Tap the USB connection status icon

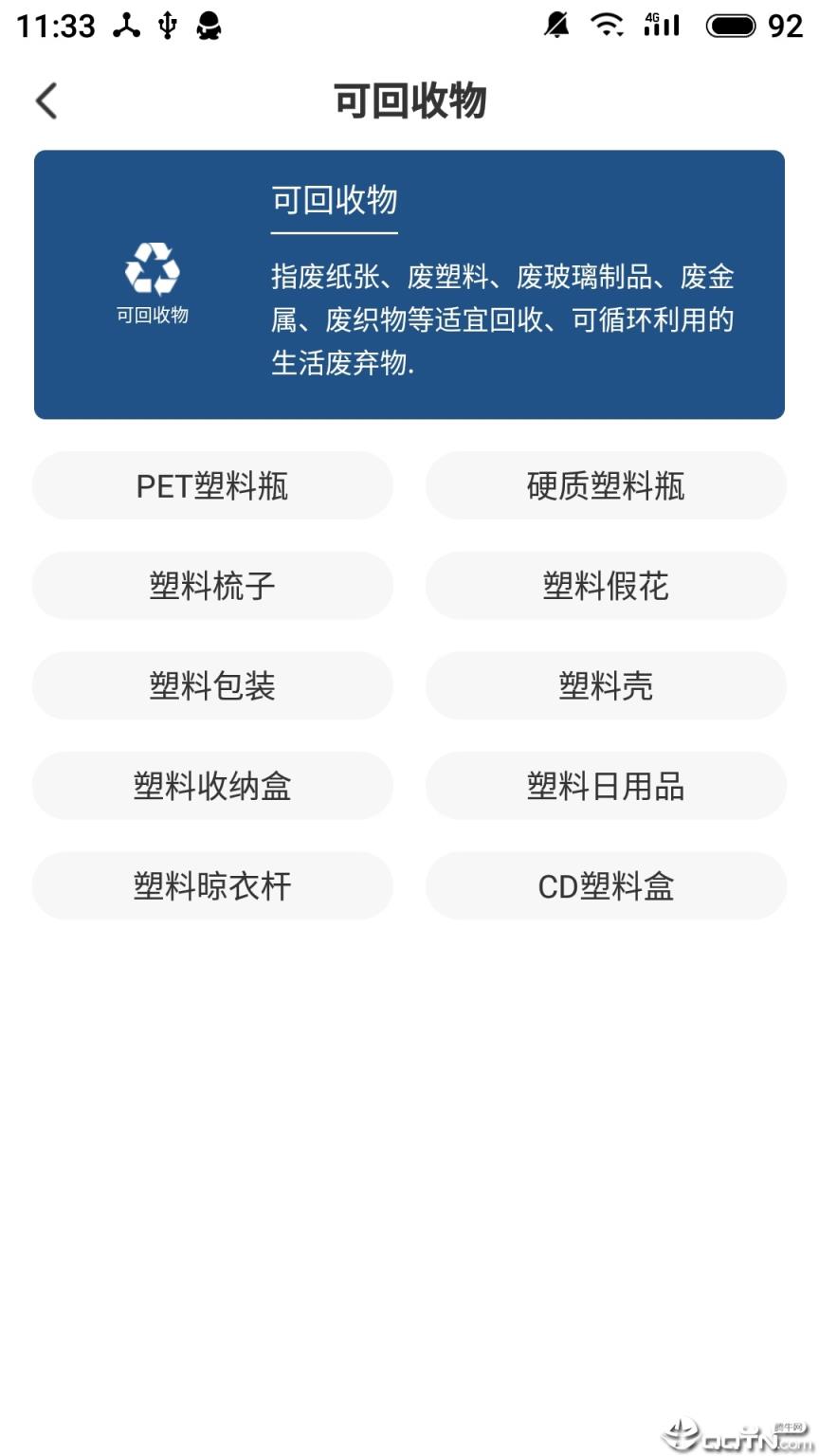point(168,25)
